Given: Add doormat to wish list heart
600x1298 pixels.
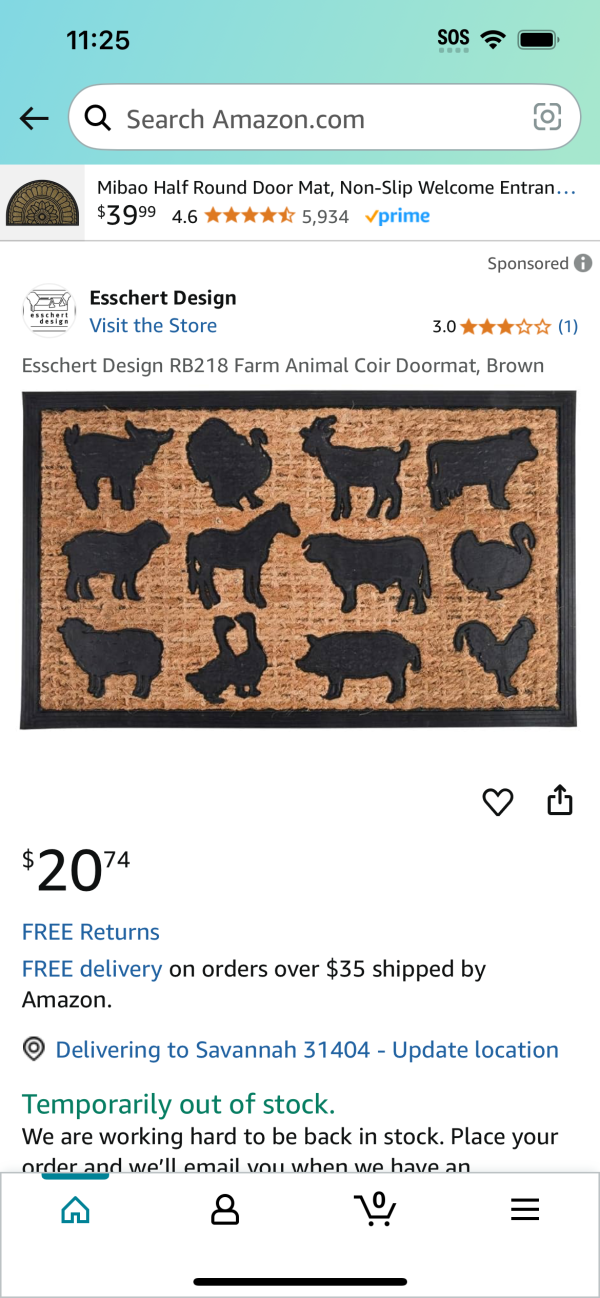Looking at the screenshot, I should click(497, 802).
